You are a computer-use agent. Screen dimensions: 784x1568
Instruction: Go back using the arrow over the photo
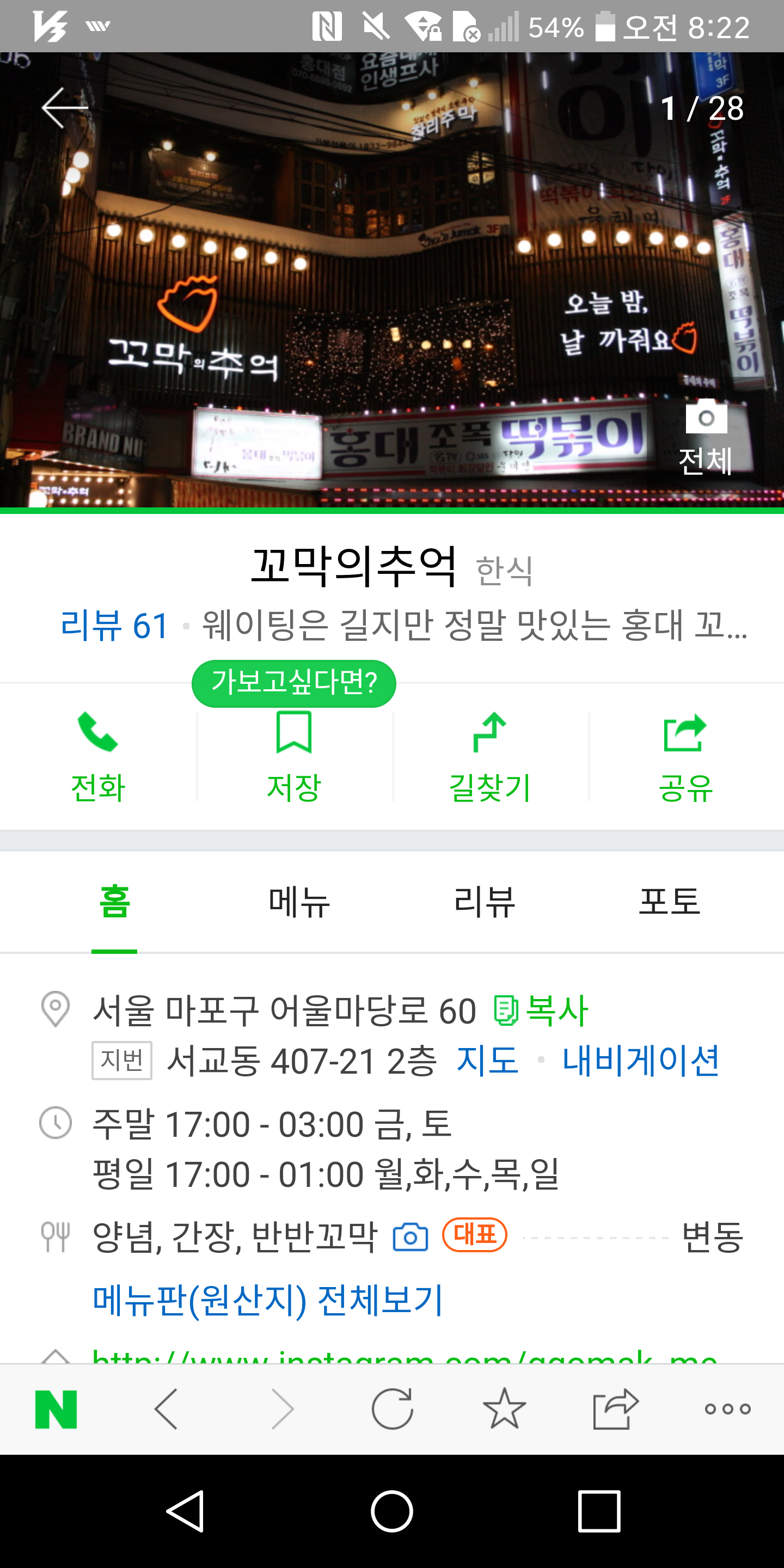click(x=65, y=108)
